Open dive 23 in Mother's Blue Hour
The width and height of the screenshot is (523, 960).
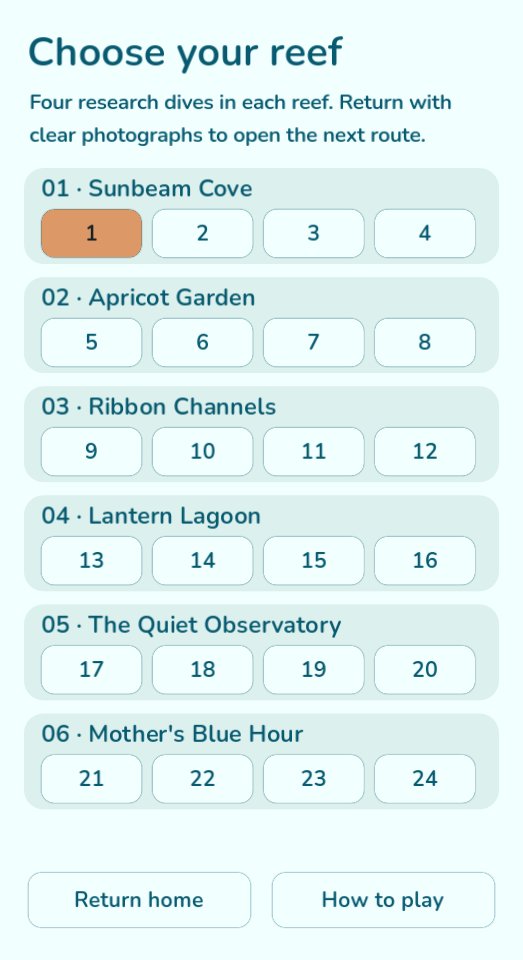[314, 778]
